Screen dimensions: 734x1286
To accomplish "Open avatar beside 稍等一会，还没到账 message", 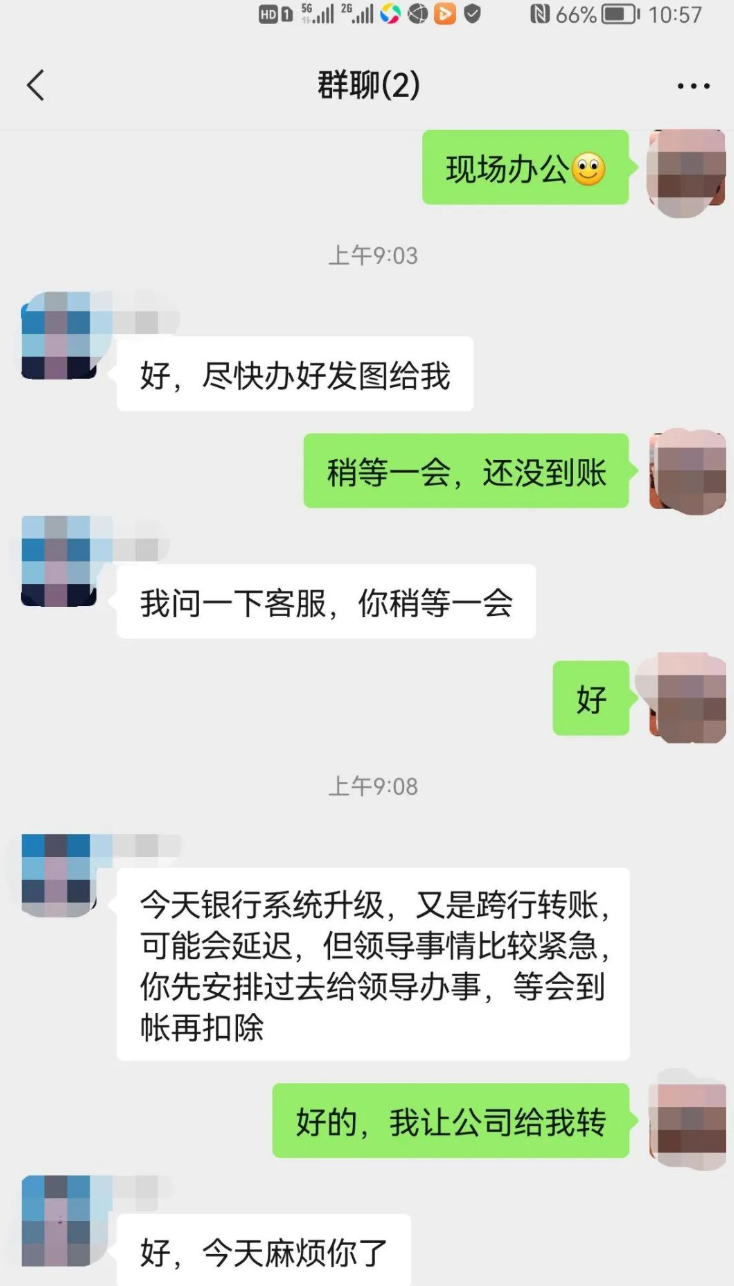I will tap(688, 471).
